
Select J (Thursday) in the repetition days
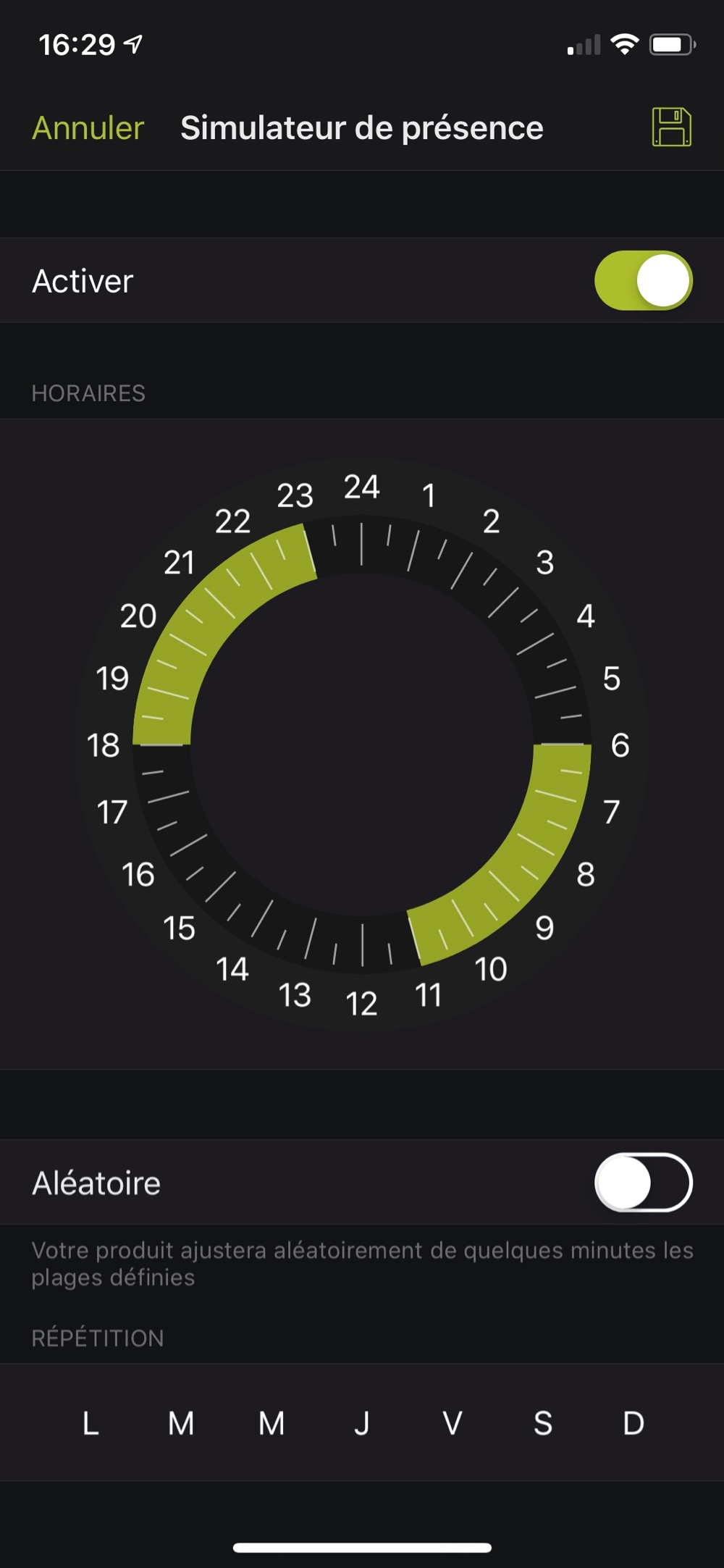[x=362, y=1423]
